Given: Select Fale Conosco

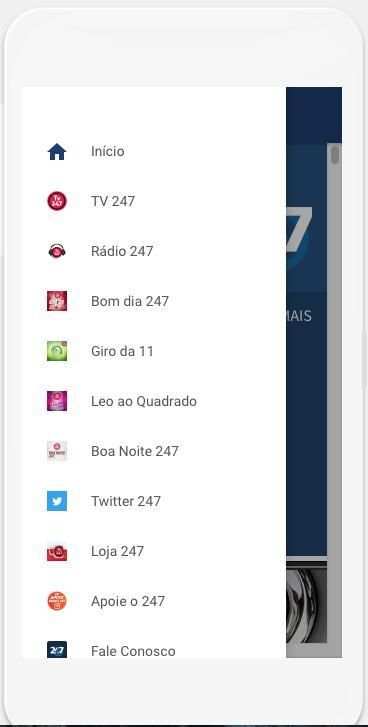Looking at the screenshot, I should click(154, 643).
